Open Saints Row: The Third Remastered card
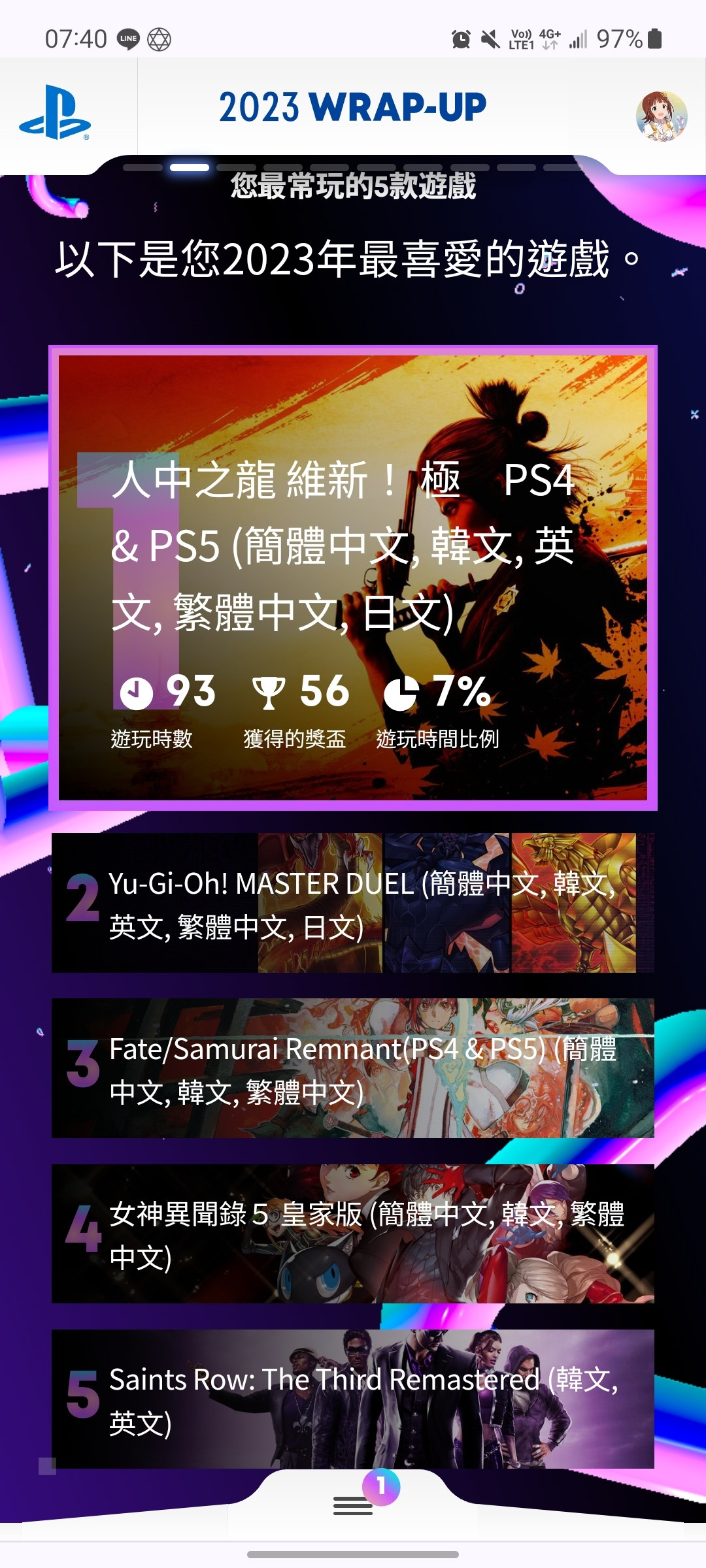Viewport: 706px width, 1568px height. click(353, 1399)
